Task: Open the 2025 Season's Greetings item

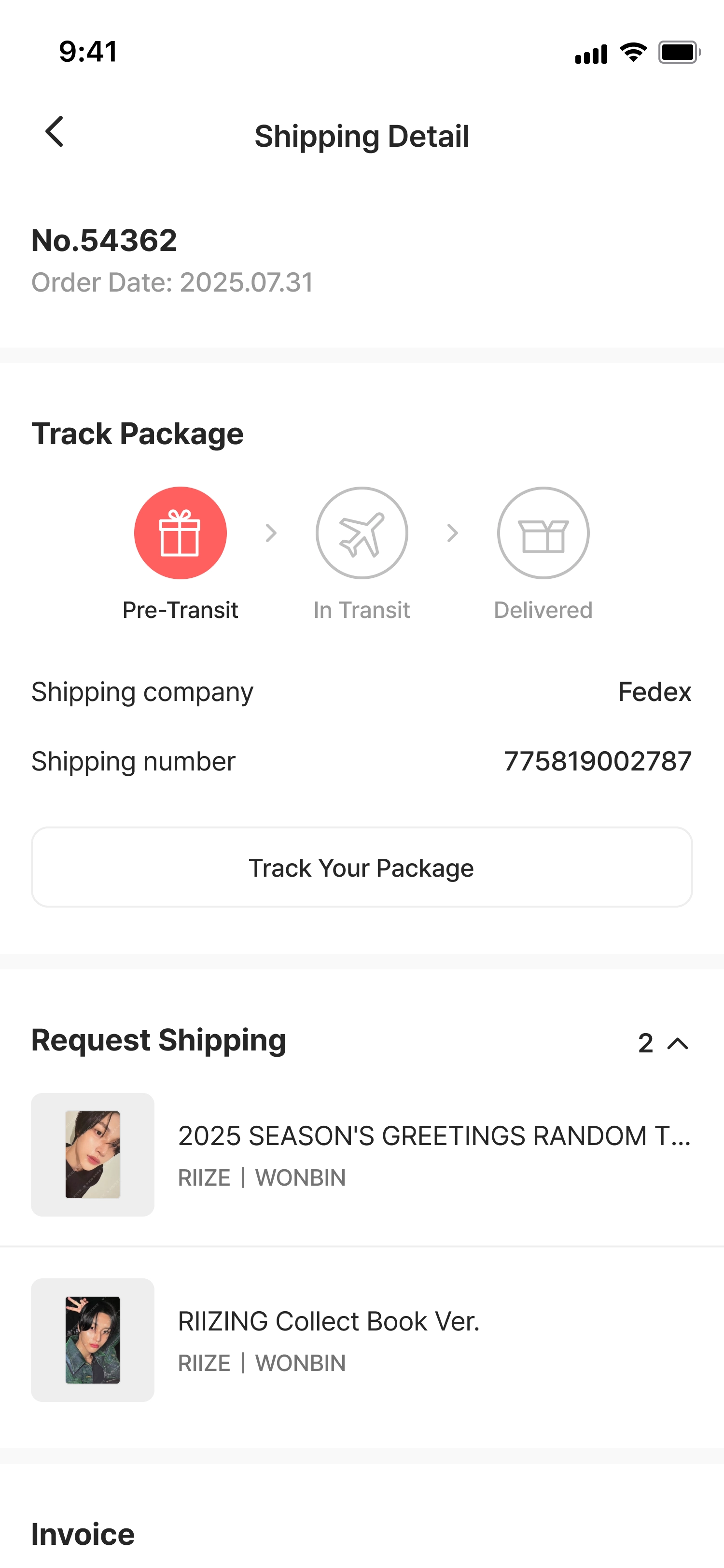Action: [362, 1154]
